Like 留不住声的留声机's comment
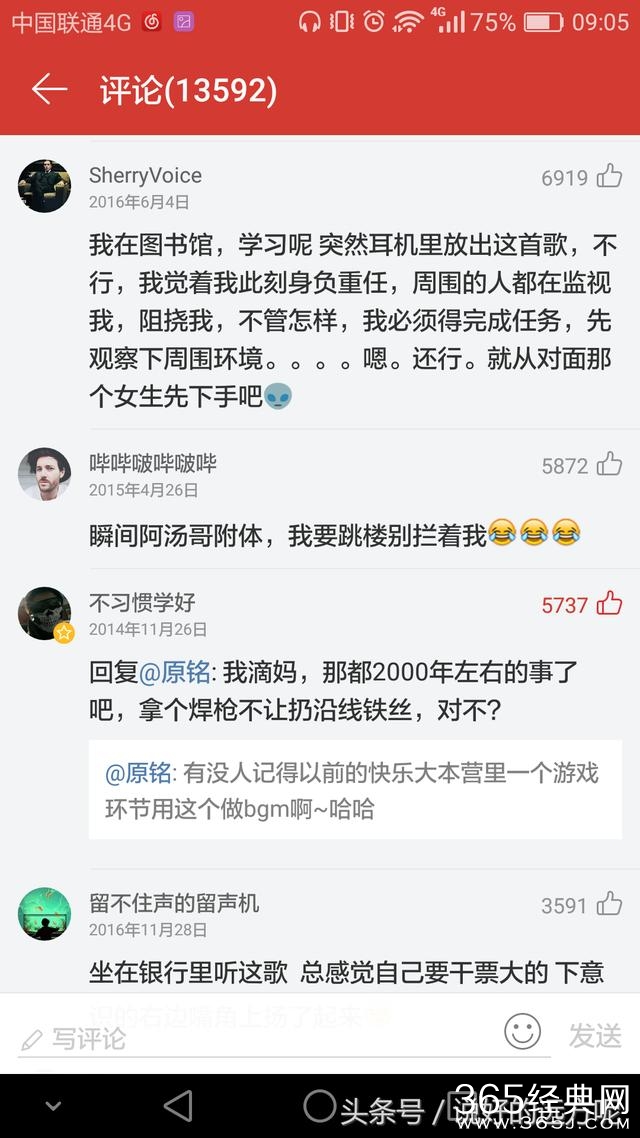Screen dimensions: 640x1138 pos(609,905)
